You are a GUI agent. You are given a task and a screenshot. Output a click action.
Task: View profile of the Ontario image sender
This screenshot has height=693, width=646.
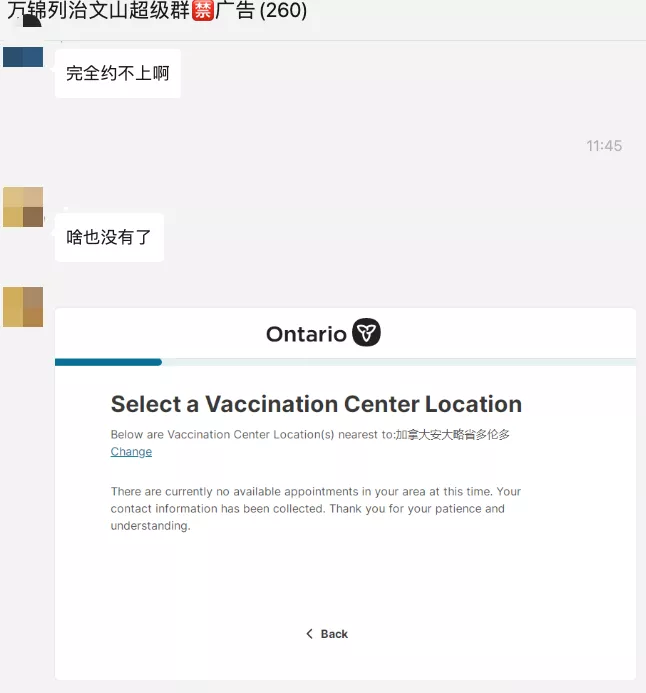(23, 307)
